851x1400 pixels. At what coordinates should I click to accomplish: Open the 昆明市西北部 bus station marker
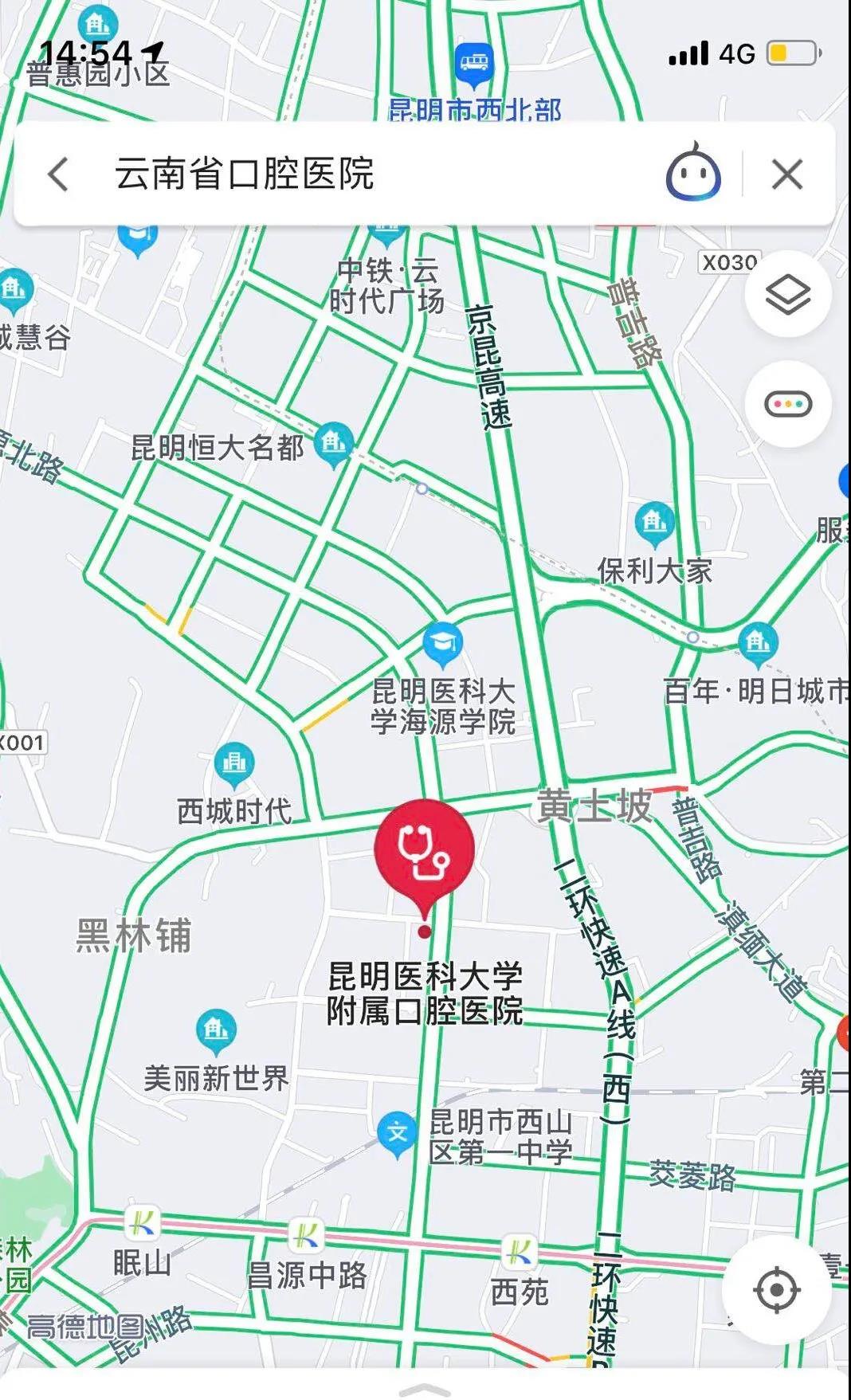click(x=474, y=64)
